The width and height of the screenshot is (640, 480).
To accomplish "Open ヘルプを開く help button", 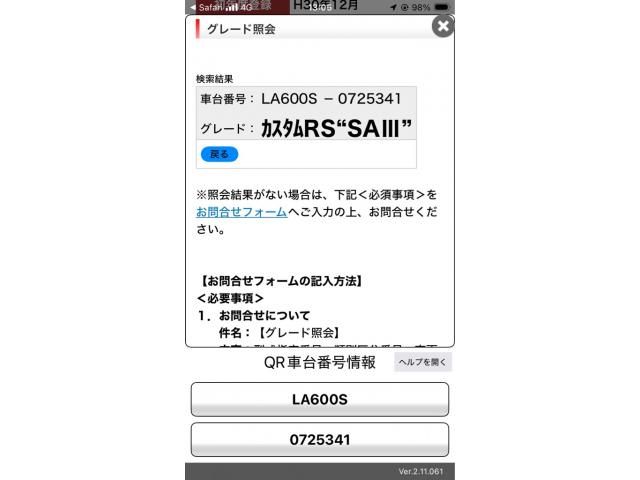I will coord(423,362).
